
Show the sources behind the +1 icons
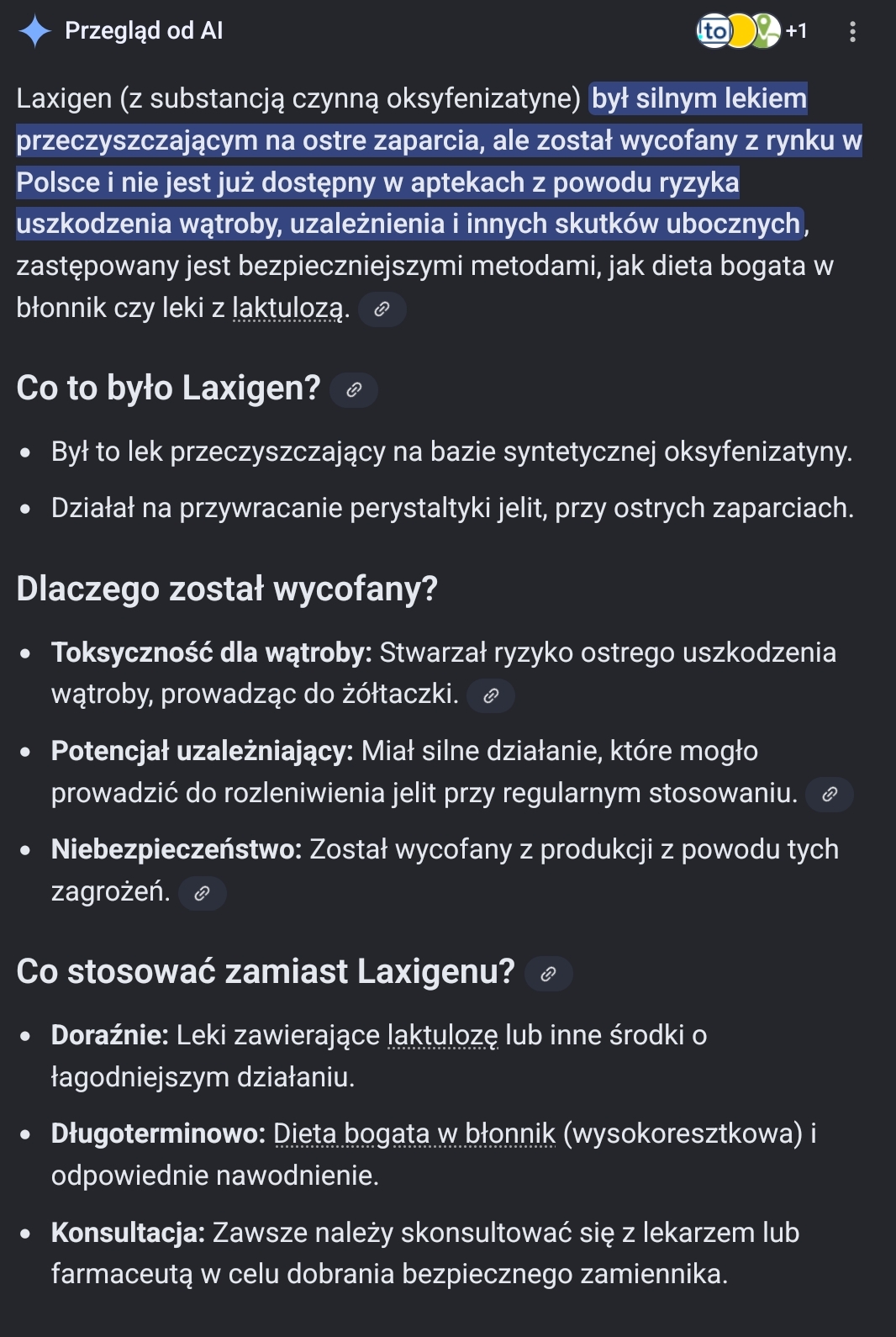click(x=751, y=32)
